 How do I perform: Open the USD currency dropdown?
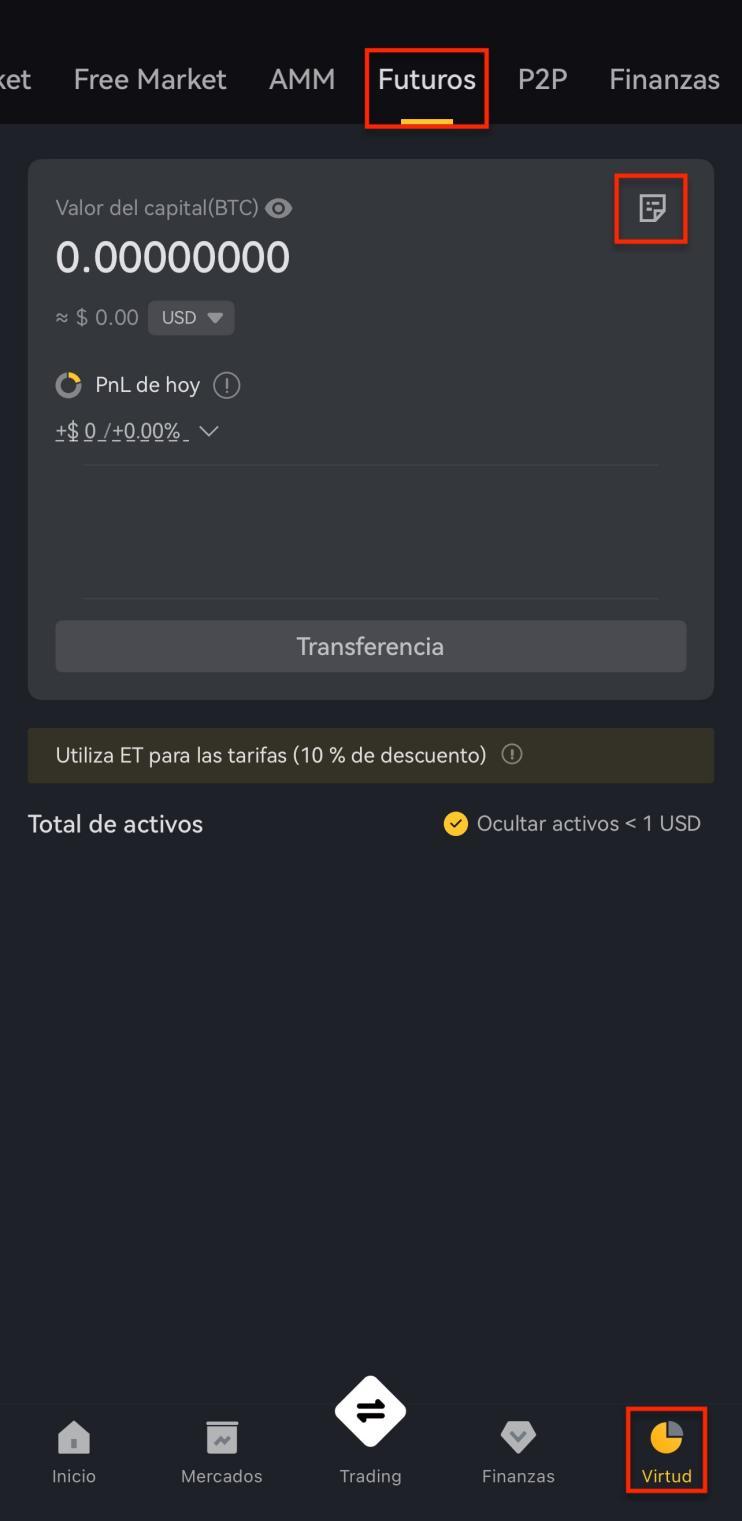pos(191,318)
